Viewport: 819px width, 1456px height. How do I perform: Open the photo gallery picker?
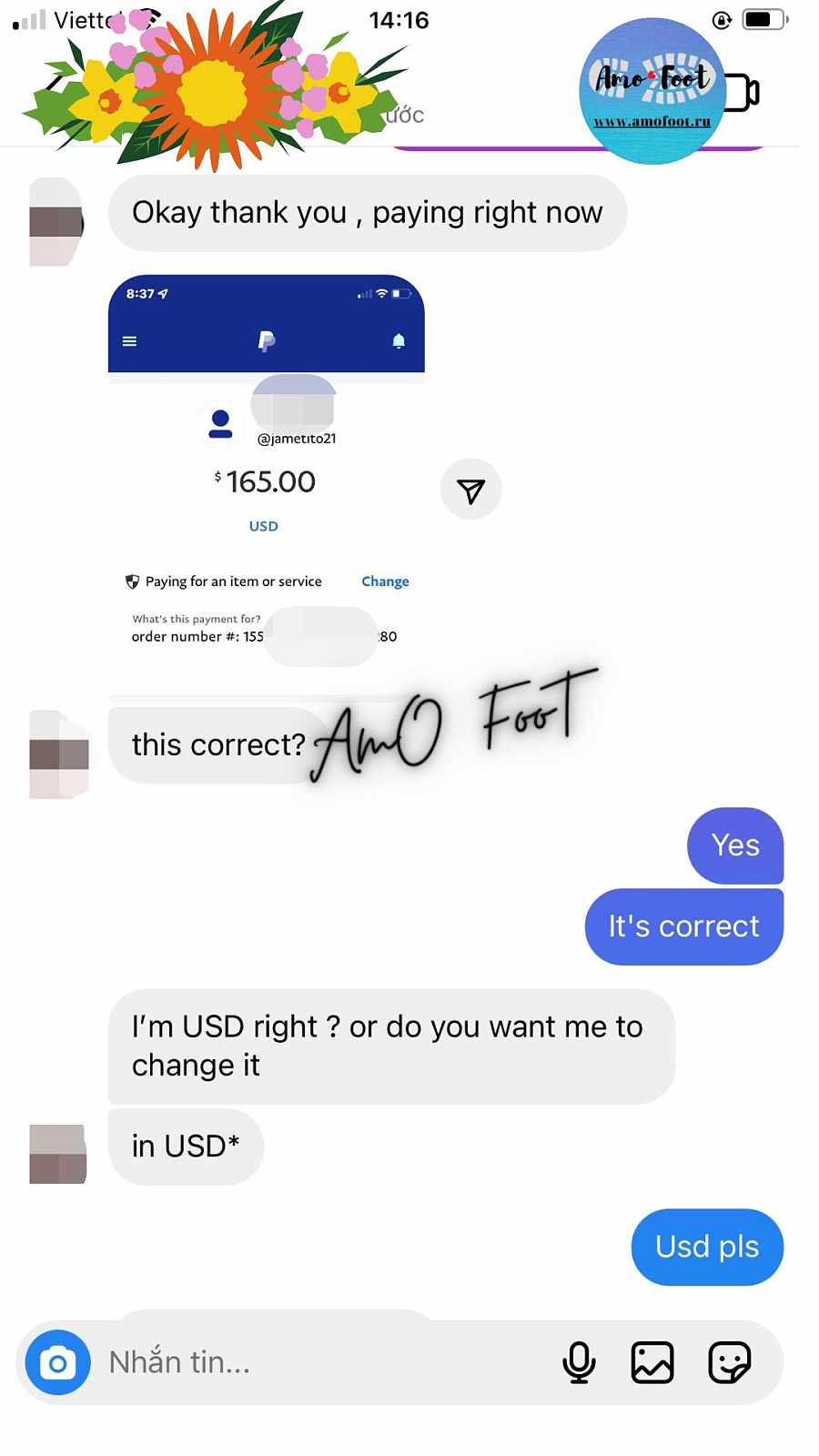pos(652,1362)
